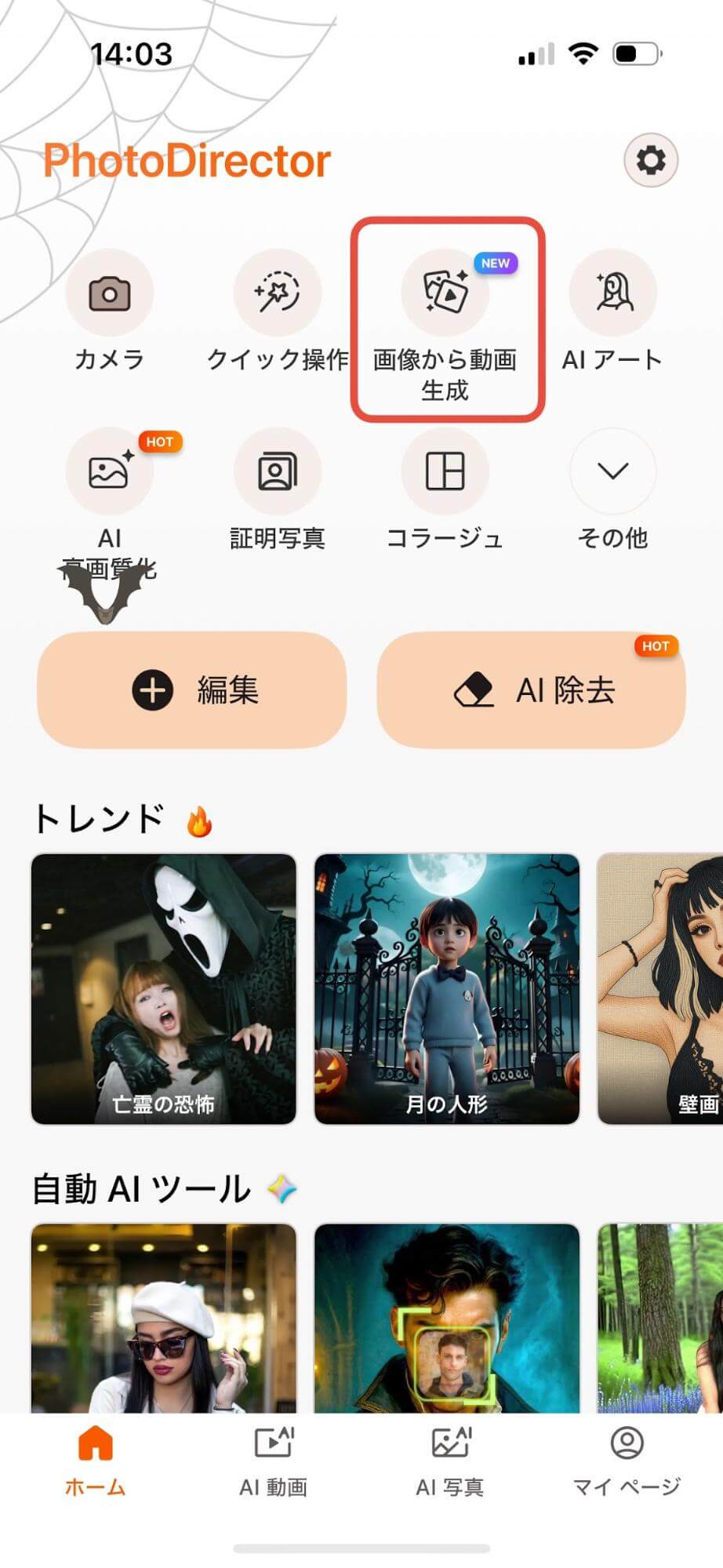Open the settings gear
This screenshot has width=723, height=1568.
click(650, 160)
